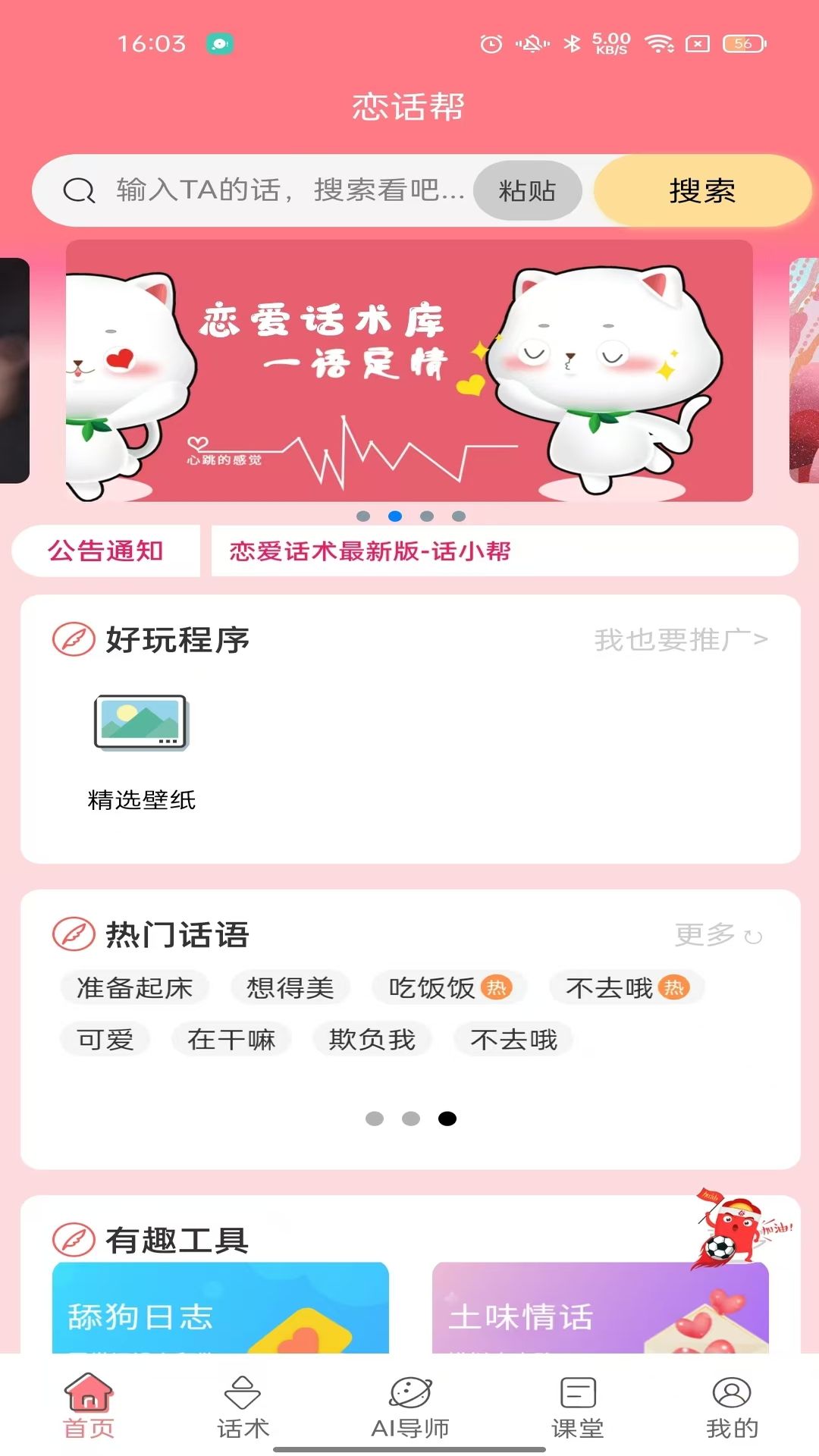Switch to the AI导师 tab
This screenshot has height=1456, width=819.
click(409, 1407)
